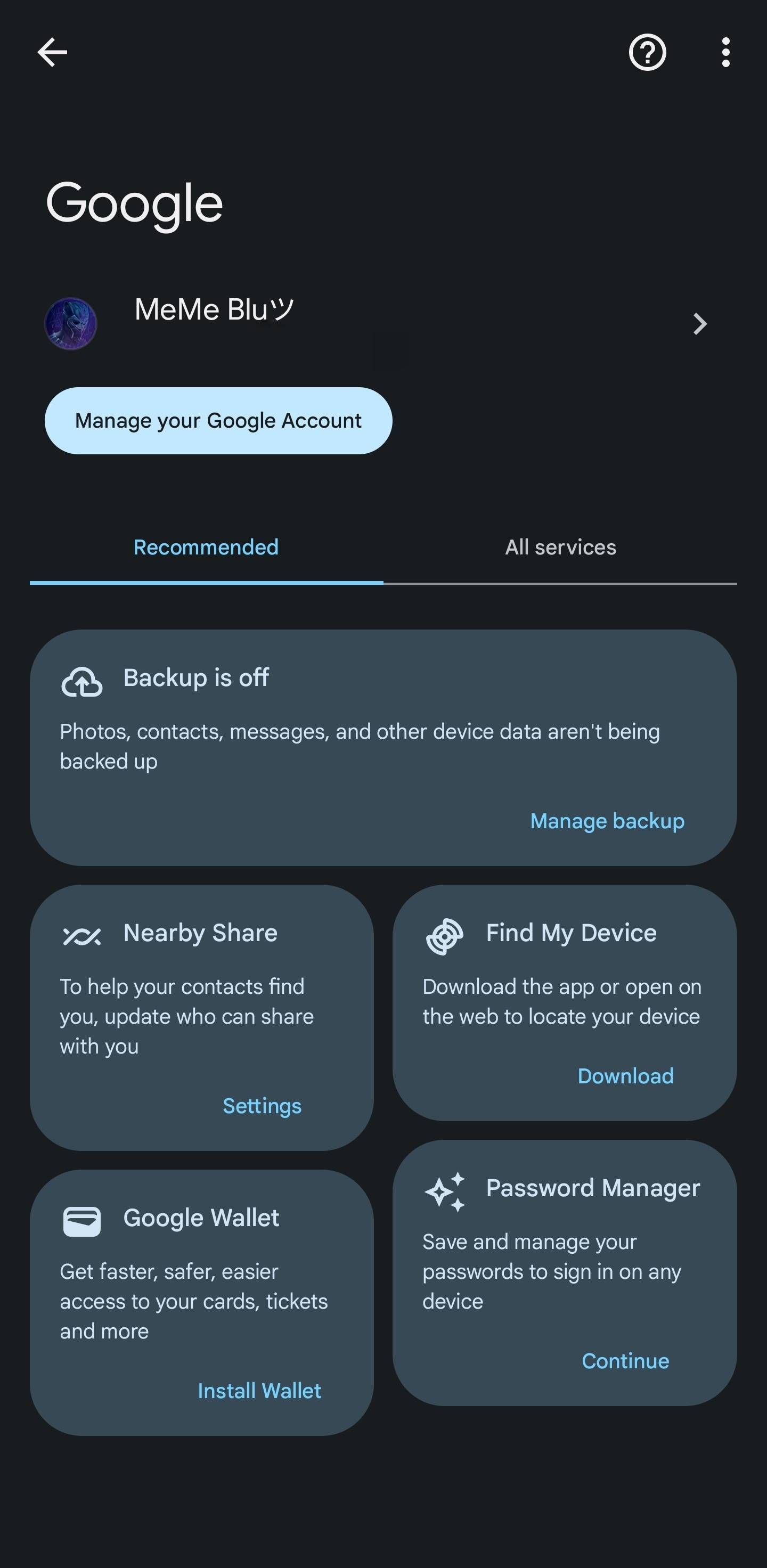The height and width of the screenshot is (1568, 767).
Task: Click Continue under Password Manager
Action: pos(625,1361)
